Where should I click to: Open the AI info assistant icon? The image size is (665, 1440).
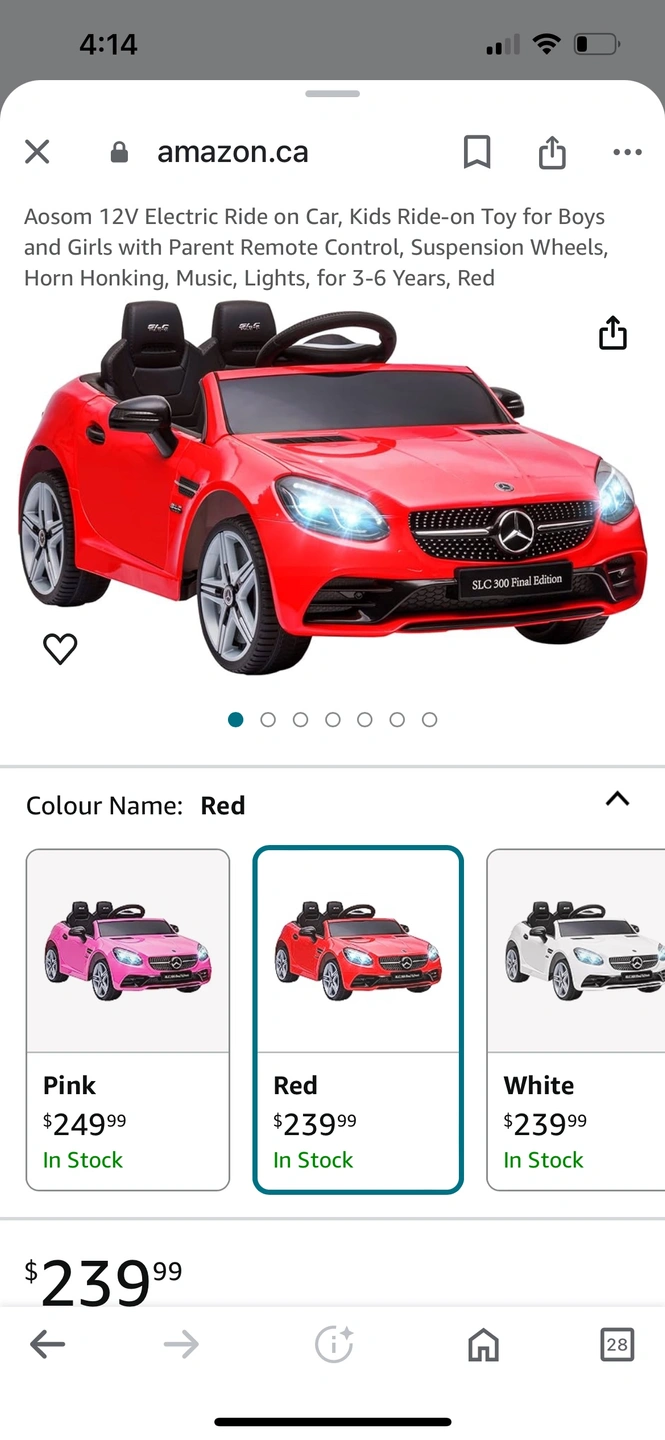333,1345
